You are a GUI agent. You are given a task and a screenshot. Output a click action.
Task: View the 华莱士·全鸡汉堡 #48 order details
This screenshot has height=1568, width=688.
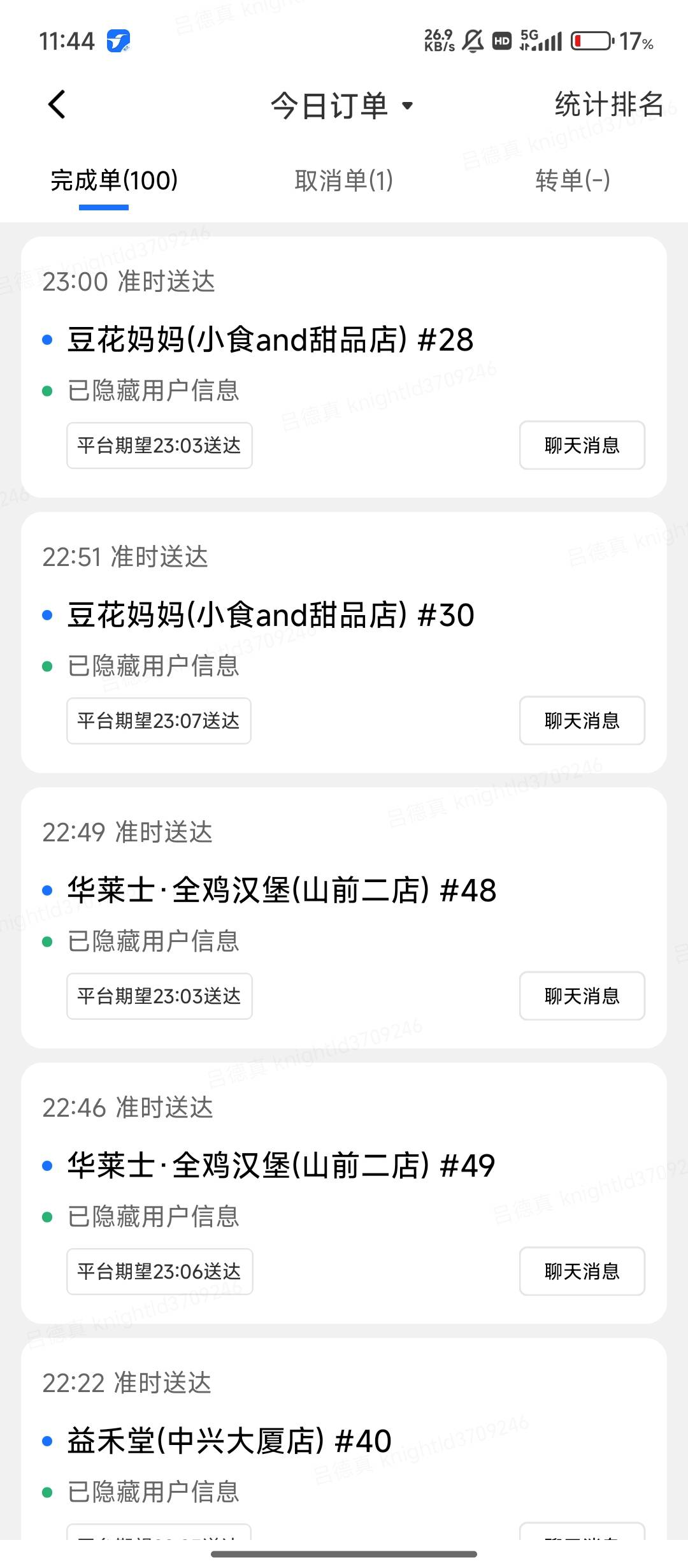[x=344, y=918]
